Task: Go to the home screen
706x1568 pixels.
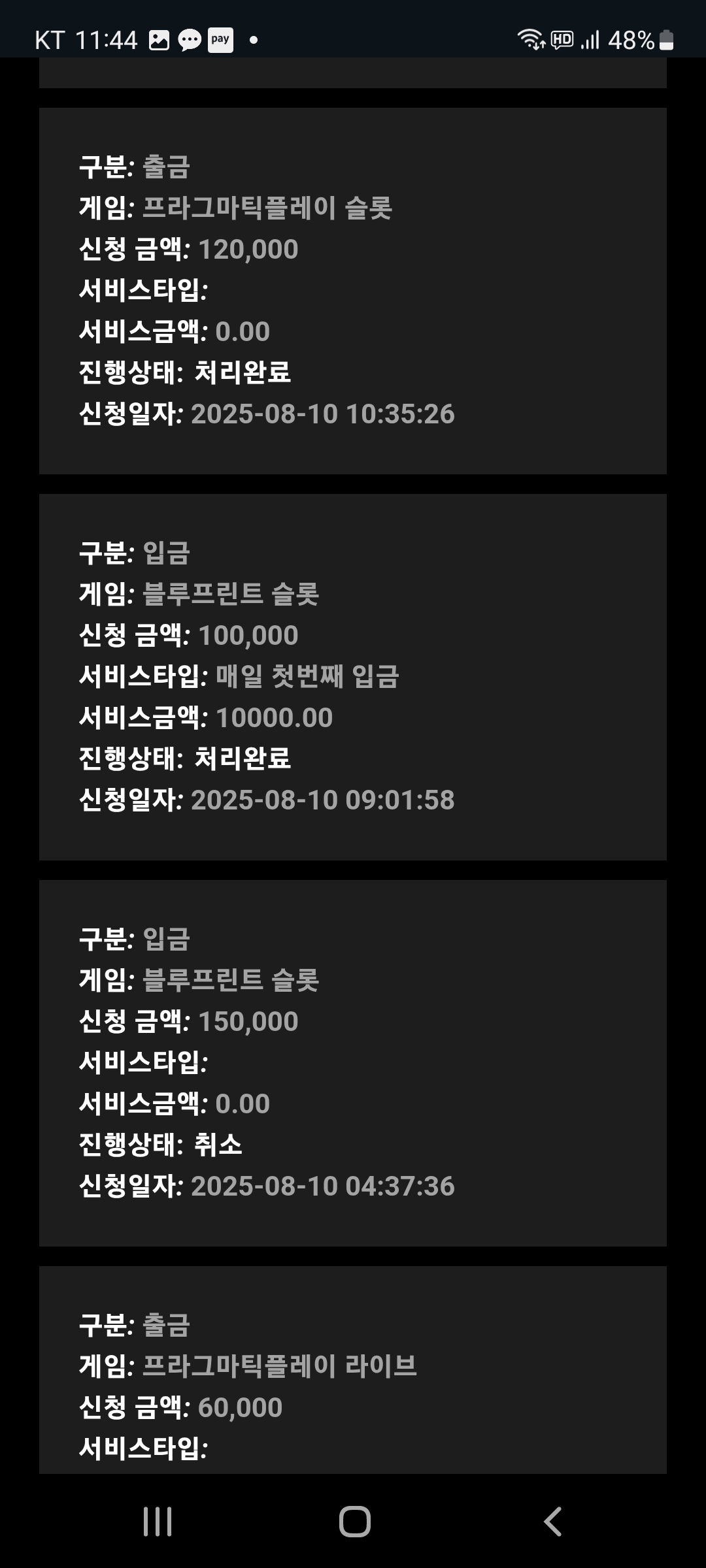Action: coord(354,1522)
